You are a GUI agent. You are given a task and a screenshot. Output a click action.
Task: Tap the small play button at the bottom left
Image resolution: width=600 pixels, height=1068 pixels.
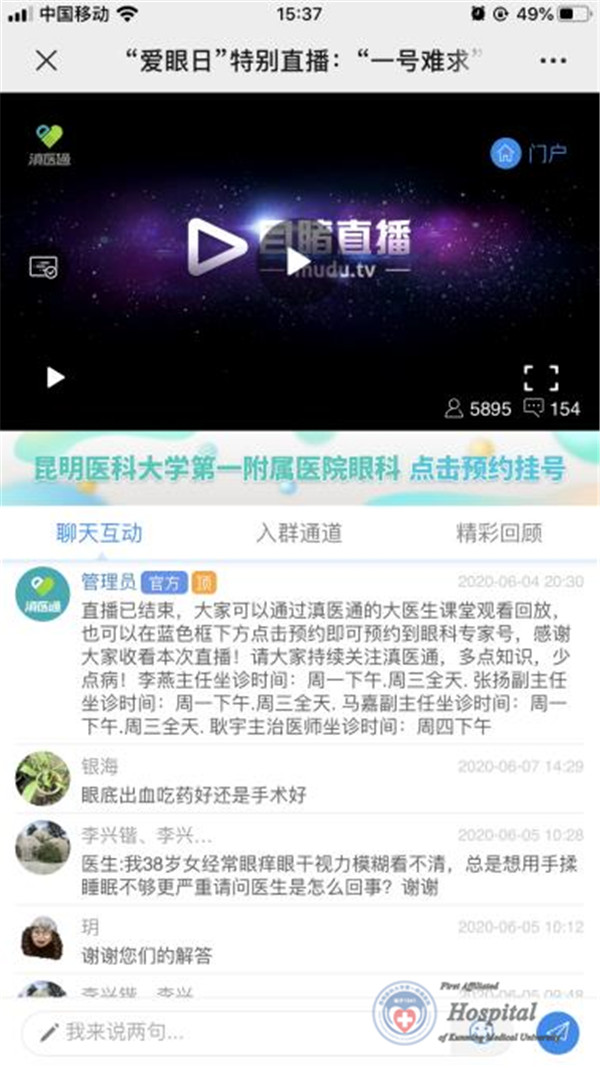[56, 377]
